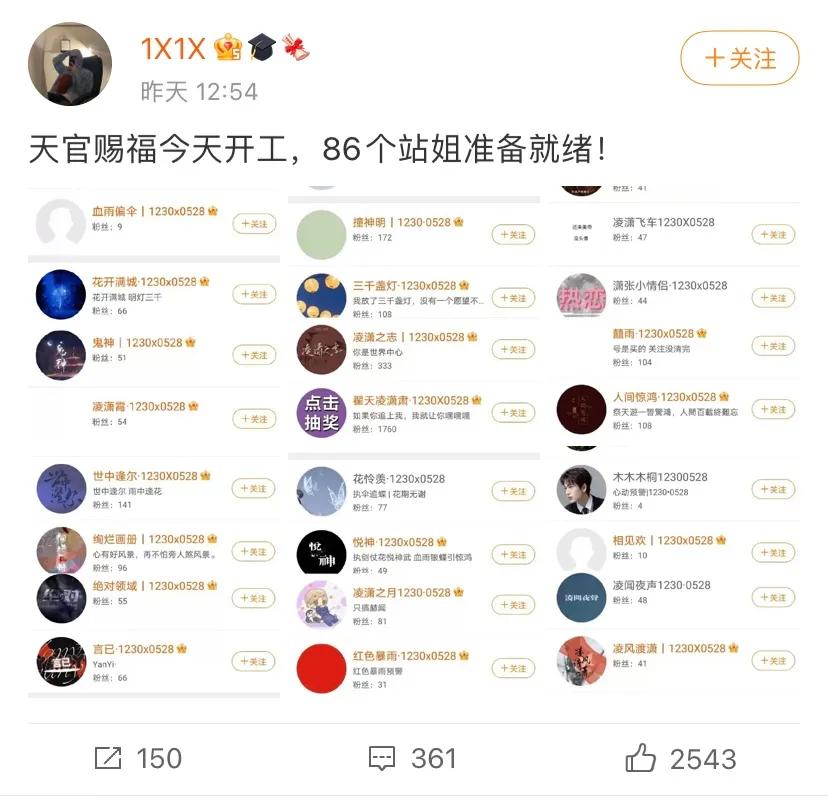
Task: Like the post with 2543 likes
Action: coord(680,758)
